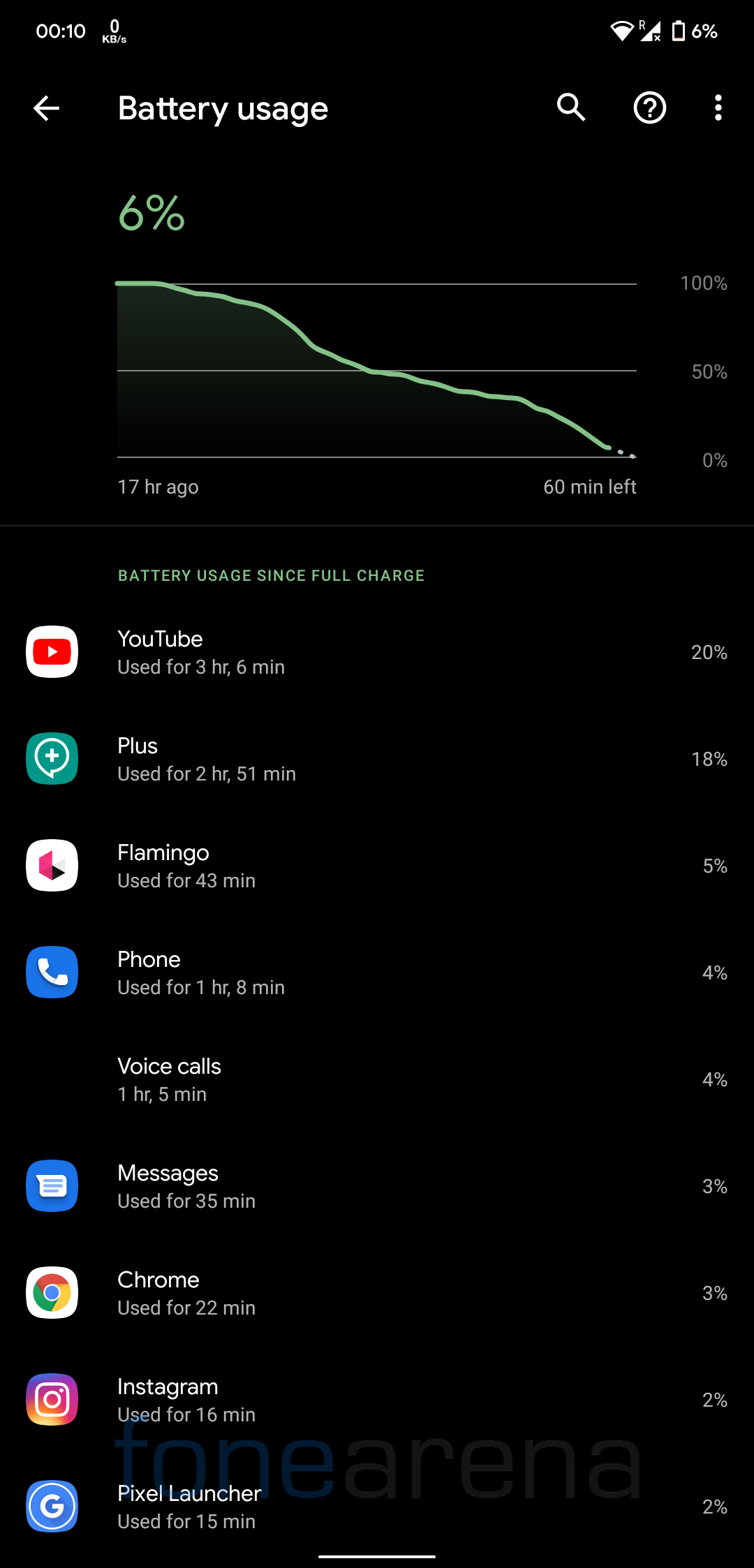Screen dimensions: 754x1568
Task: Open the Plus app battery details
Action: coord(377,759)
